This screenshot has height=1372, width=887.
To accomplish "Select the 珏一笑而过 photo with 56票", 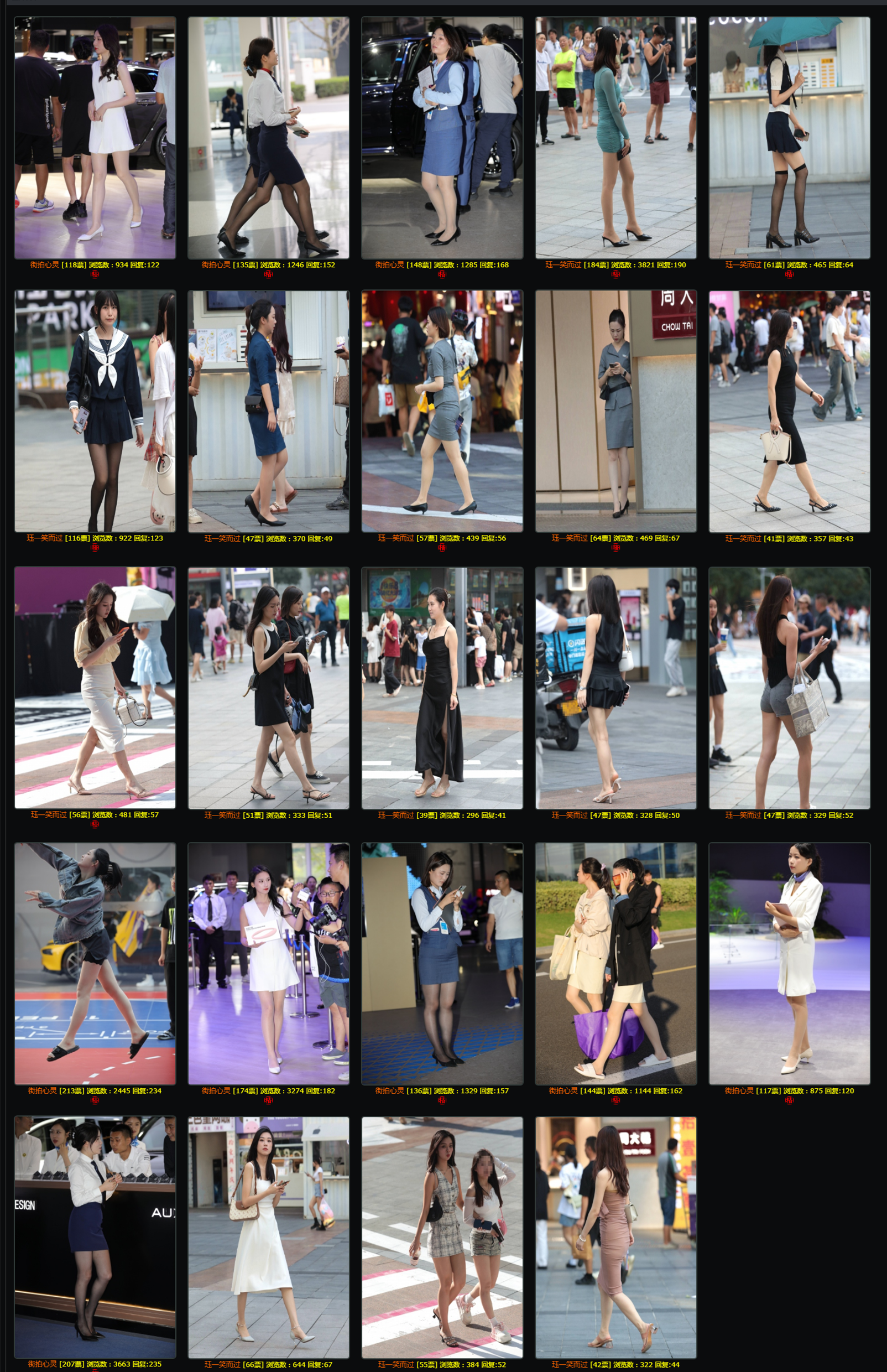I will (95, 688).
